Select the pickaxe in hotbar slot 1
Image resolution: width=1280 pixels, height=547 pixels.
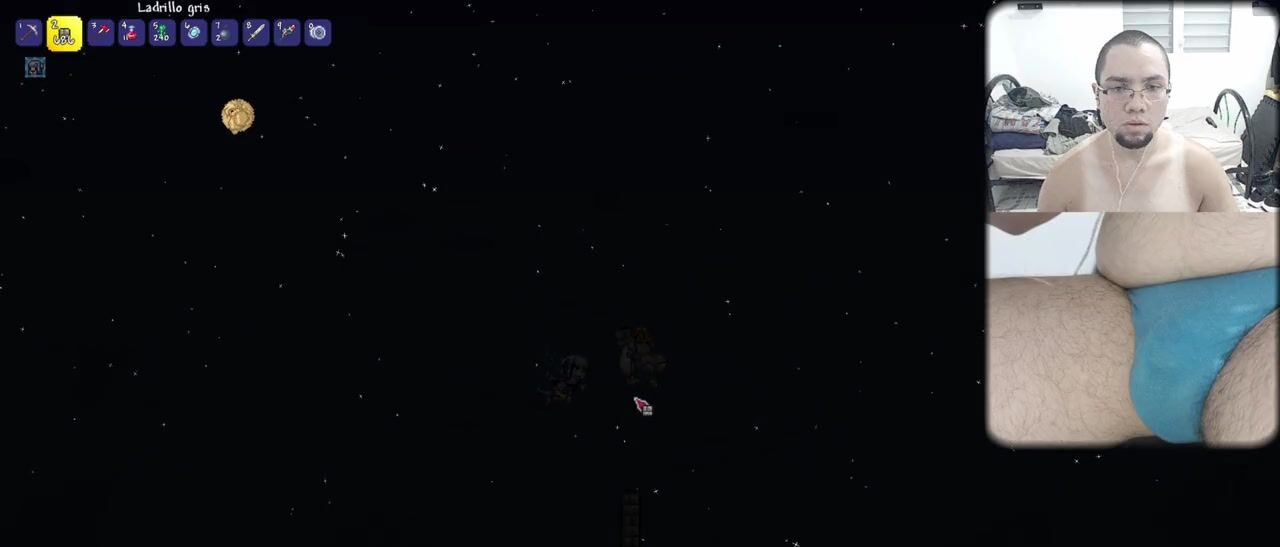29,33
